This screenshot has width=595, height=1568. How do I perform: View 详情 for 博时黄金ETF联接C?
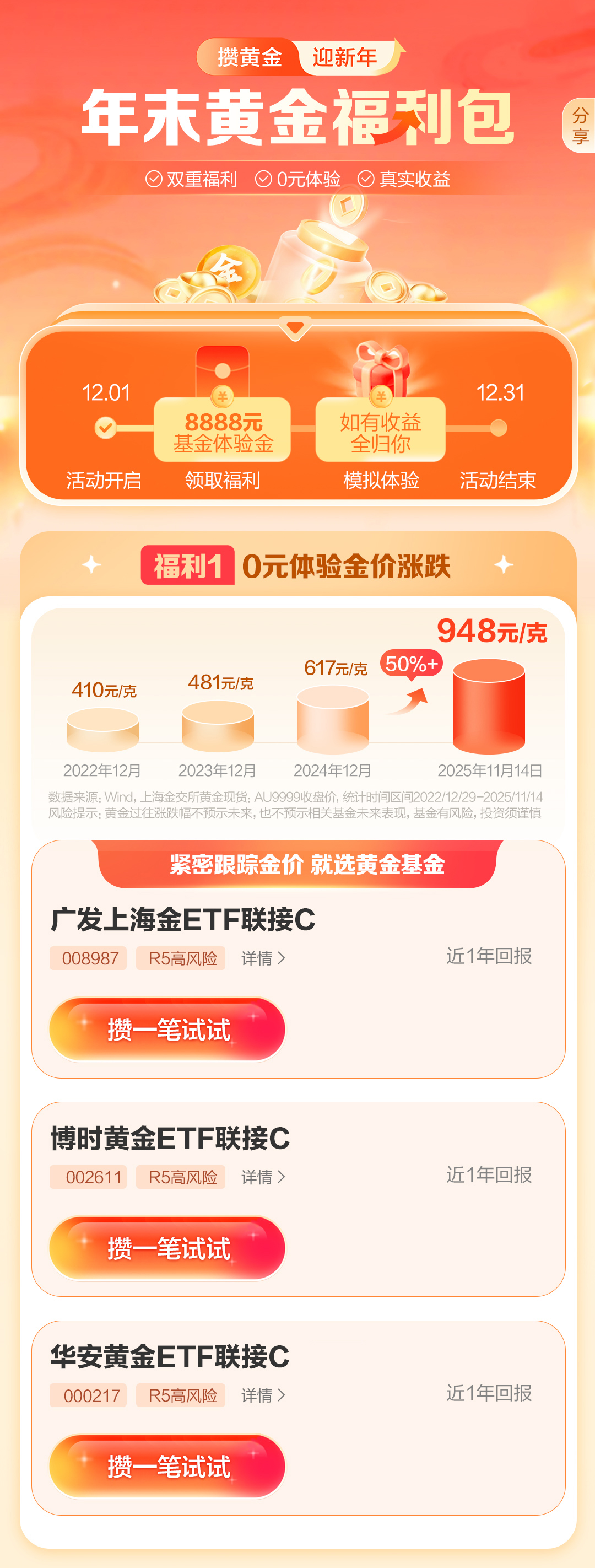point(263,1177)
